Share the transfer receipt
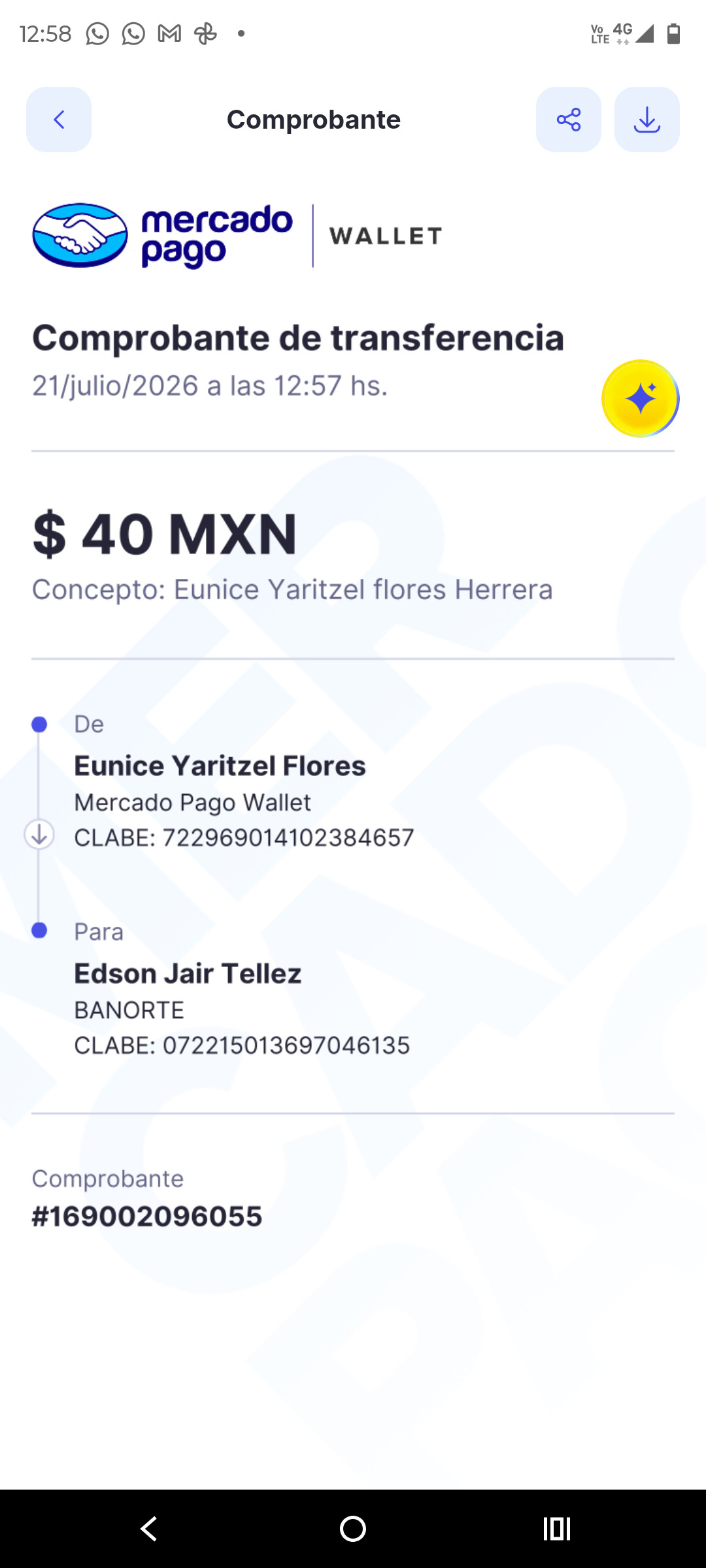Screen dimensions: 706x1568 click(569, 120)
